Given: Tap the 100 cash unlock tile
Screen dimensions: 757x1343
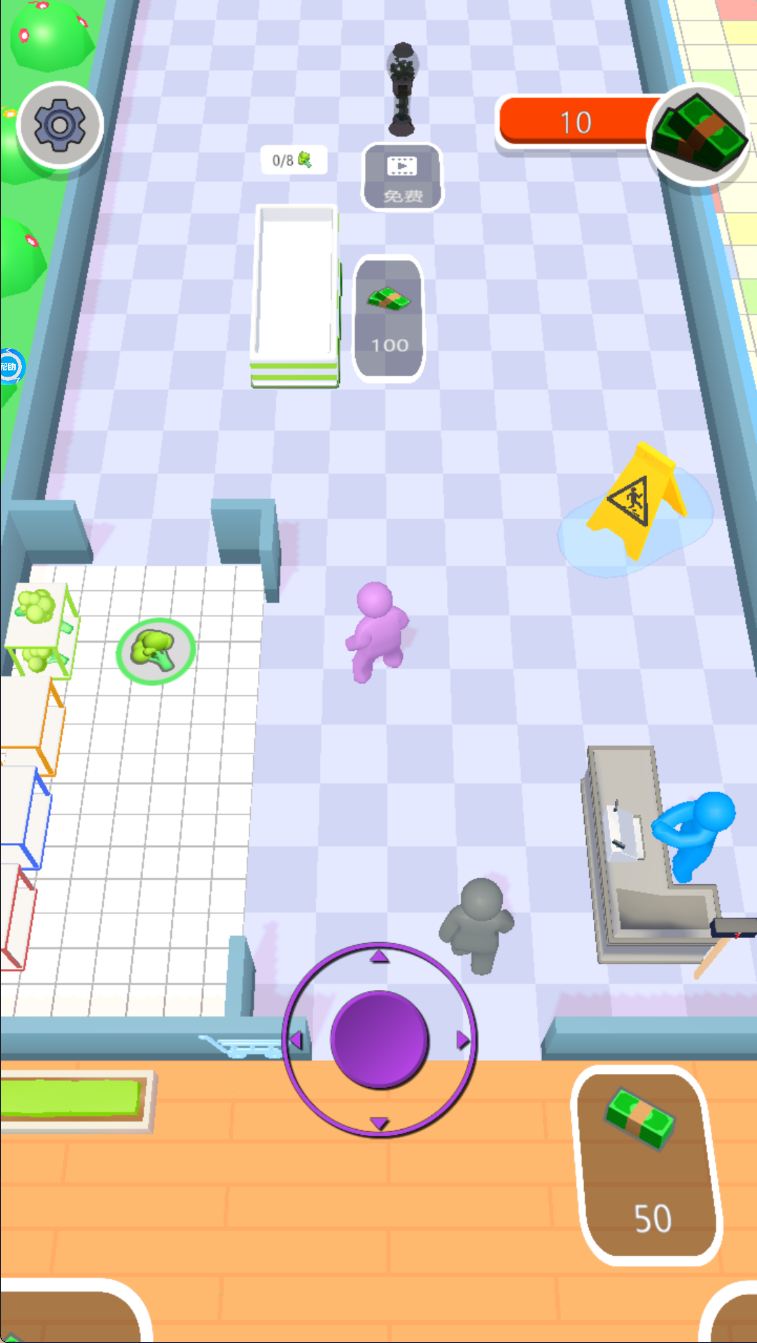Looking at the screenshot, I should 389,319.
